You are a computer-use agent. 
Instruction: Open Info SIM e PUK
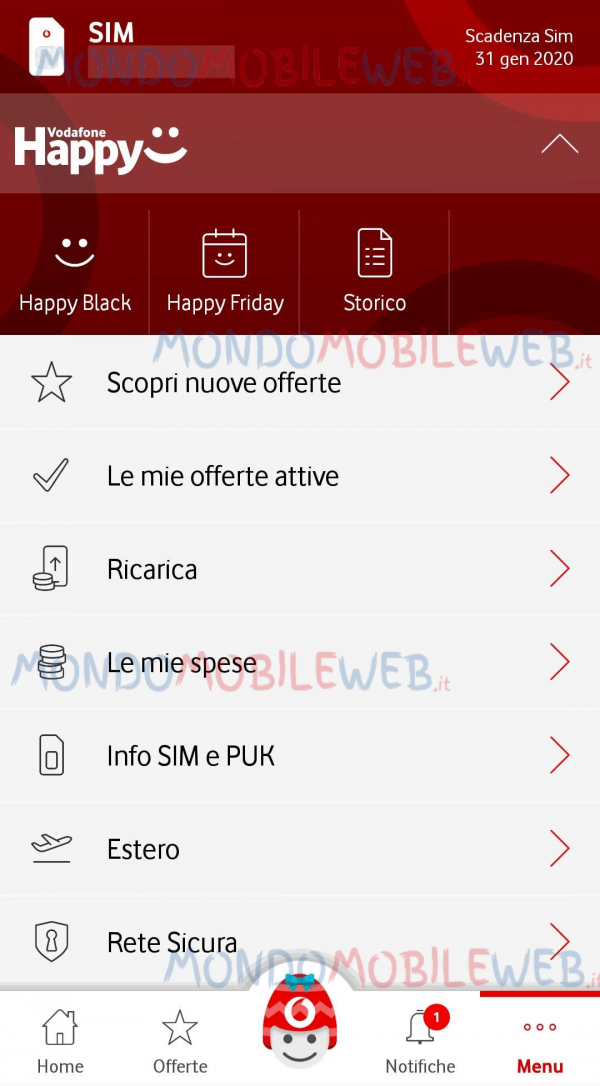(300, 756)
